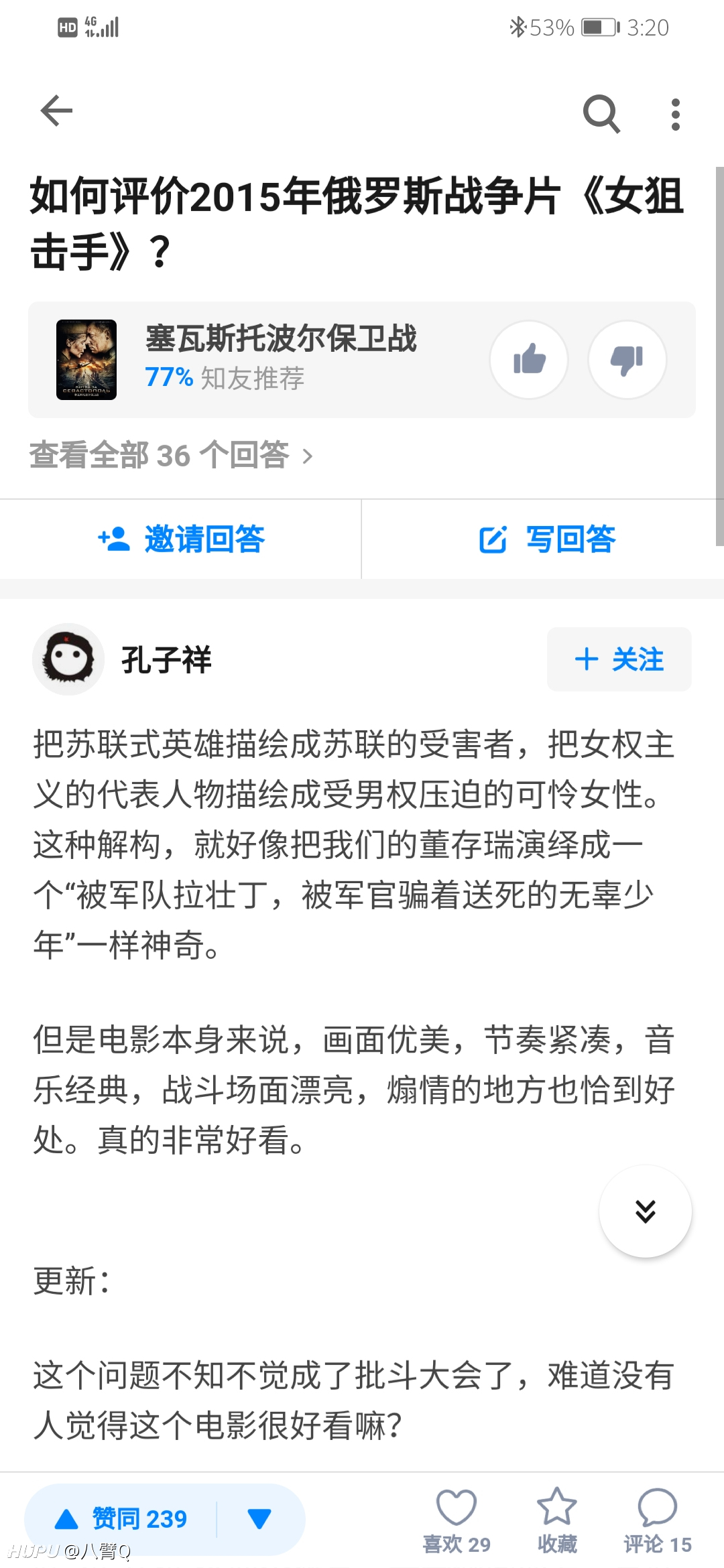
Task: Open the three-dot overflow menu
Action: (x=675, y=114)
